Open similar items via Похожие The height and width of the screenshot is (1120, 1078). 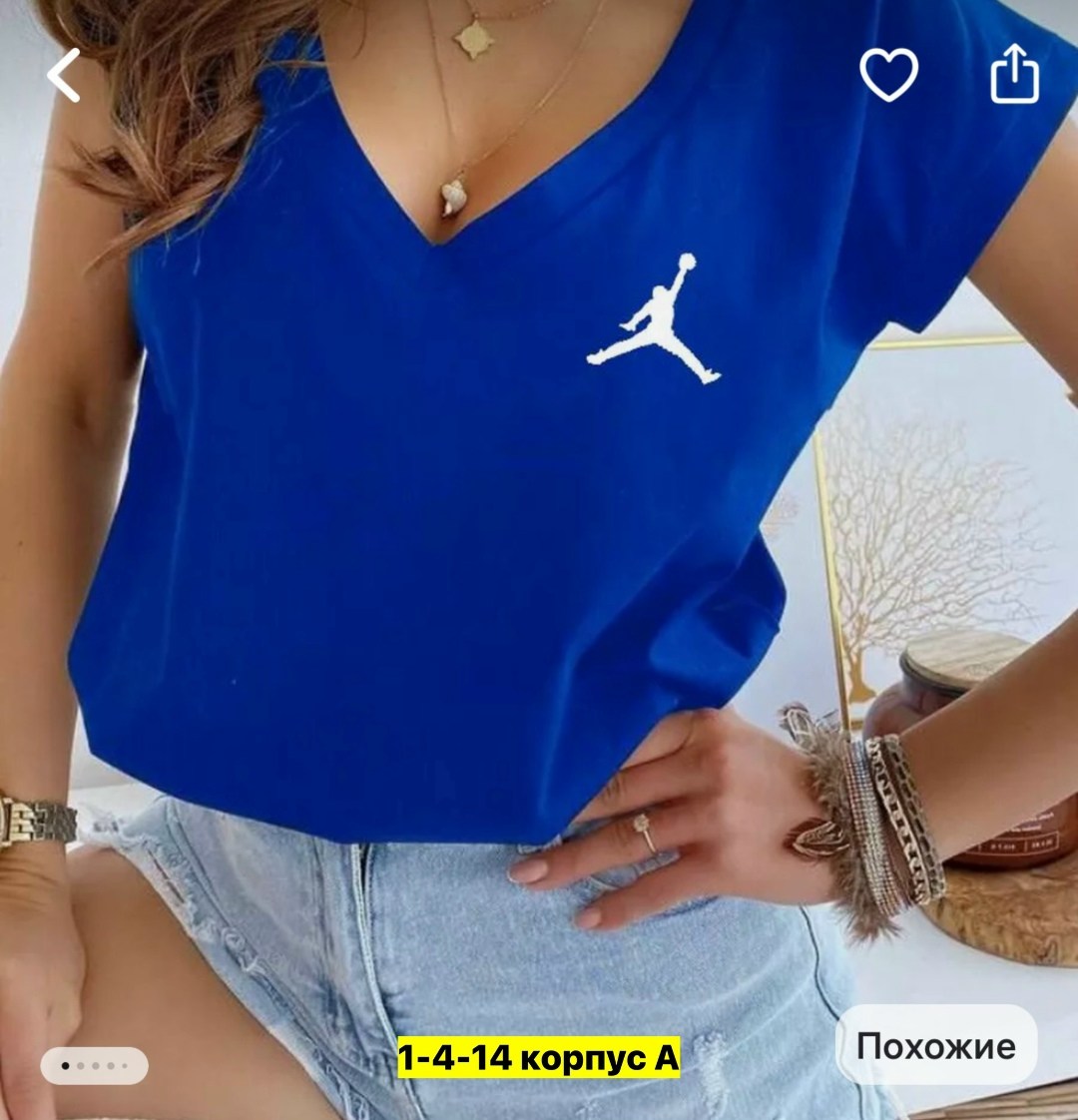pos(935,1045)
